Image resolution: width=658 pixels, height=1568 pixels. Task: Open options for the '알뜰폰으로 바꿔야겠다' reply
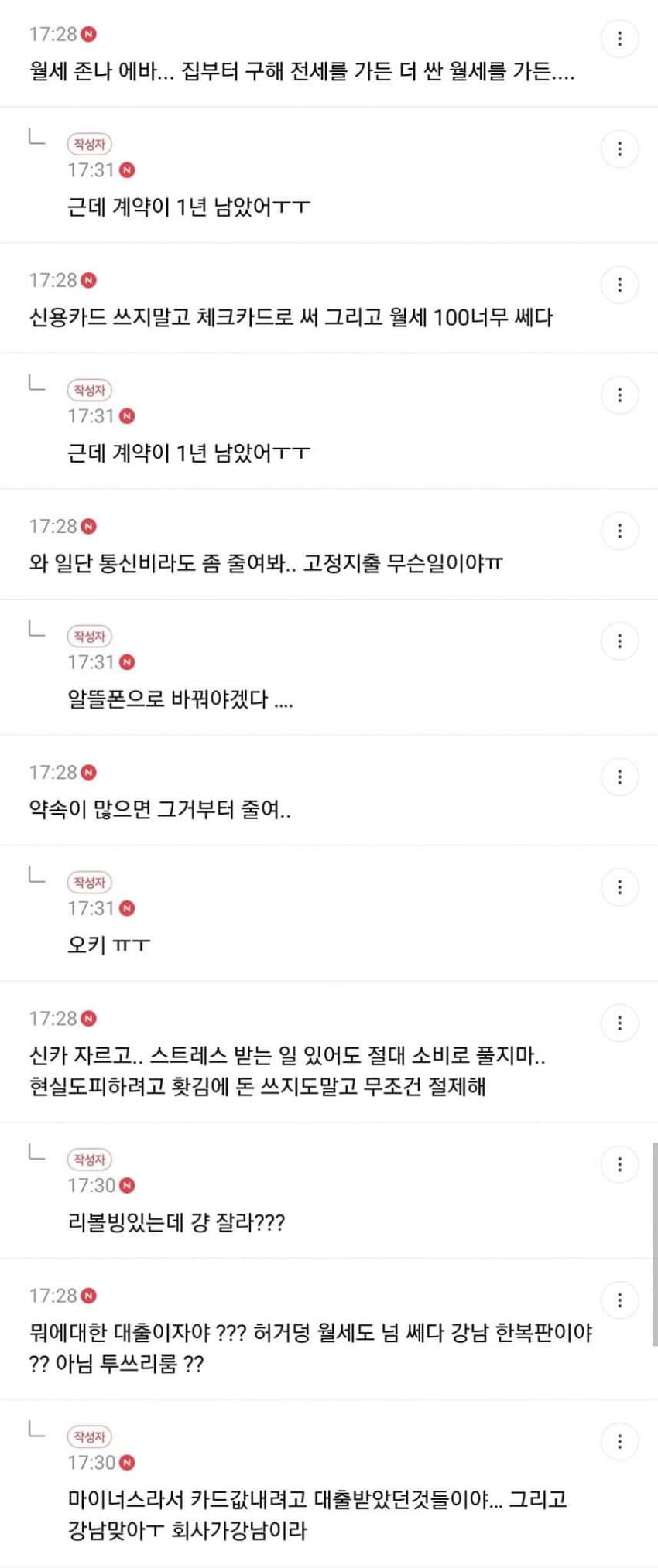coord(619,641)
